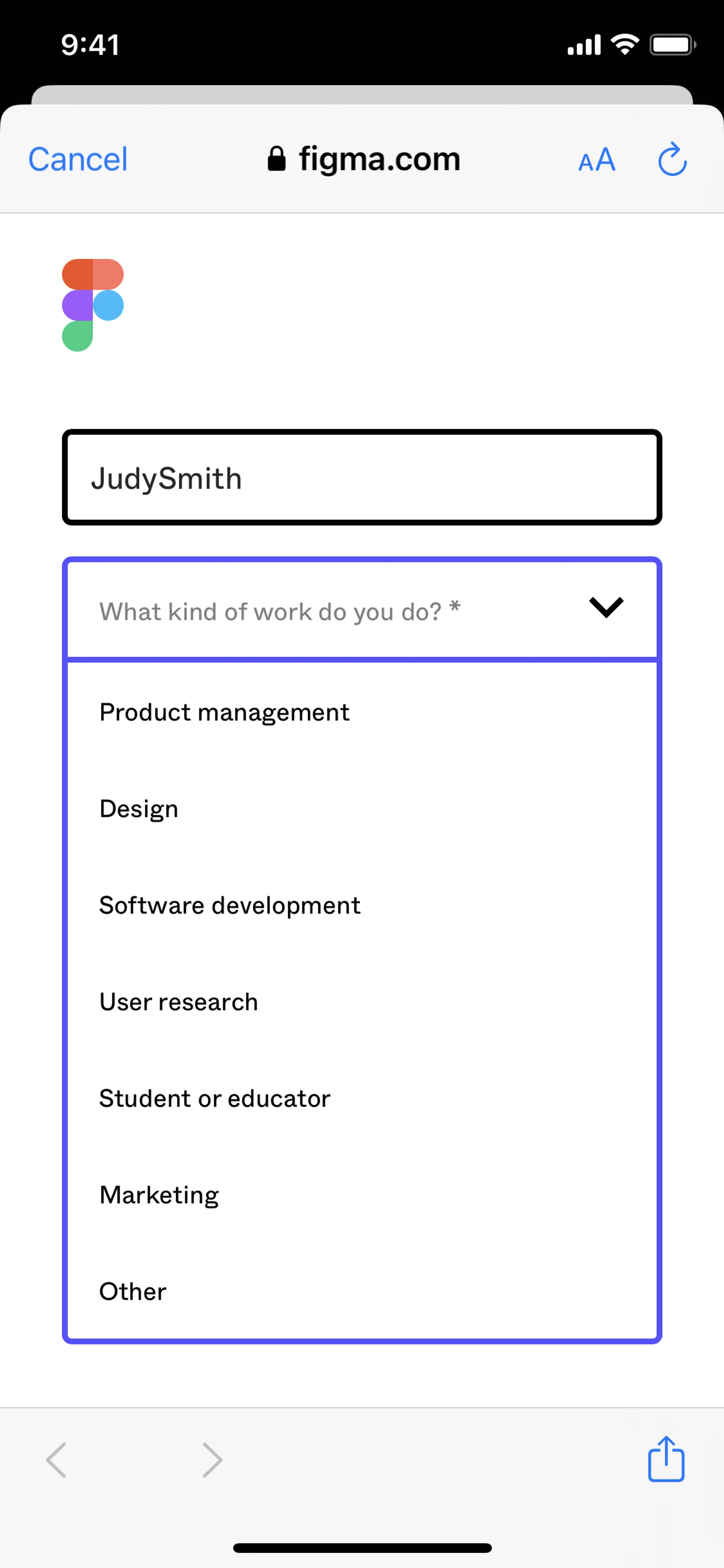This screenshot has width=724, height=1568.
Task: Pick Software development option
Action: coord(230,905)
